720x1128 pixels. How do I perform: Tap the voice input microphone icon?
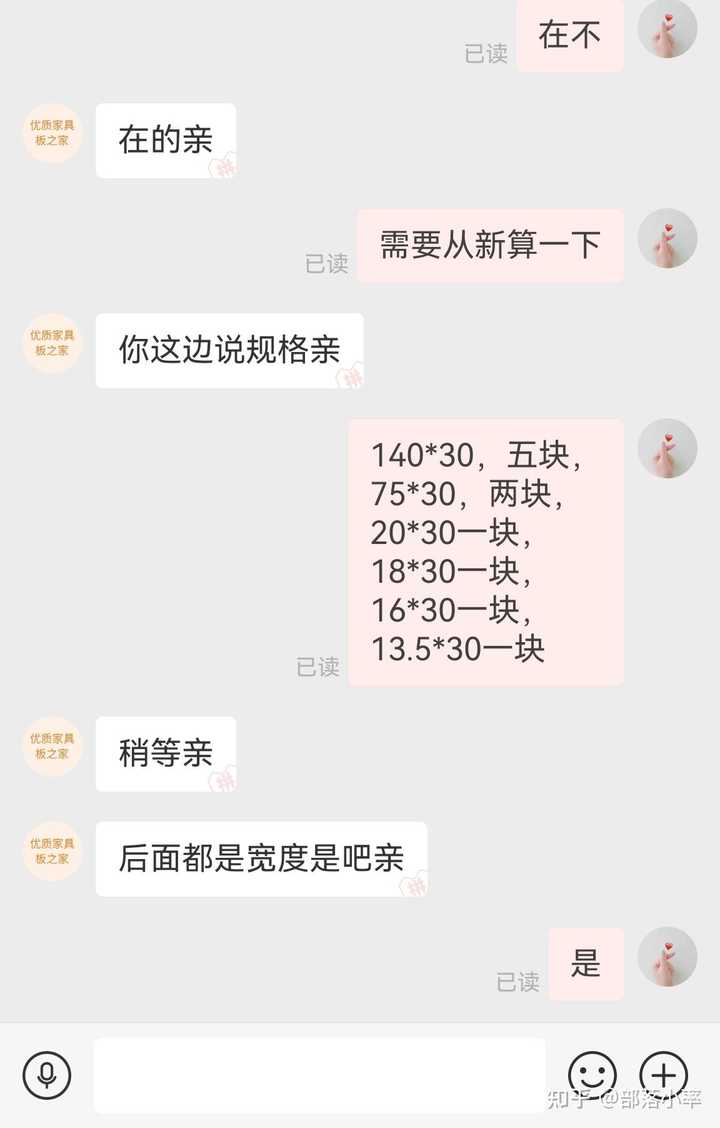(47, 1075)
